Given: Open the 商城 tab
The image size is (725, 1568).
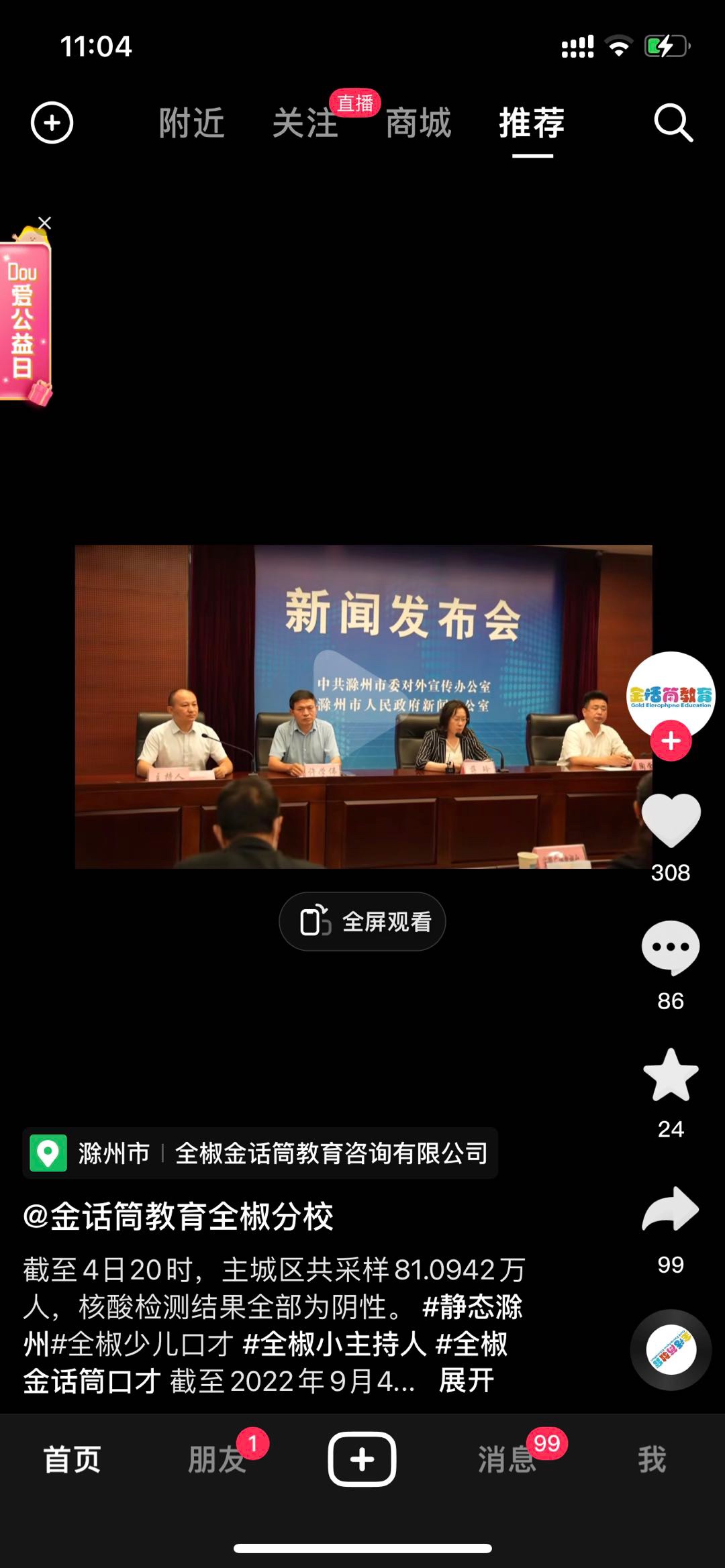Looking at the screenshot, I should pyautogui.click(x=418, y=123).
